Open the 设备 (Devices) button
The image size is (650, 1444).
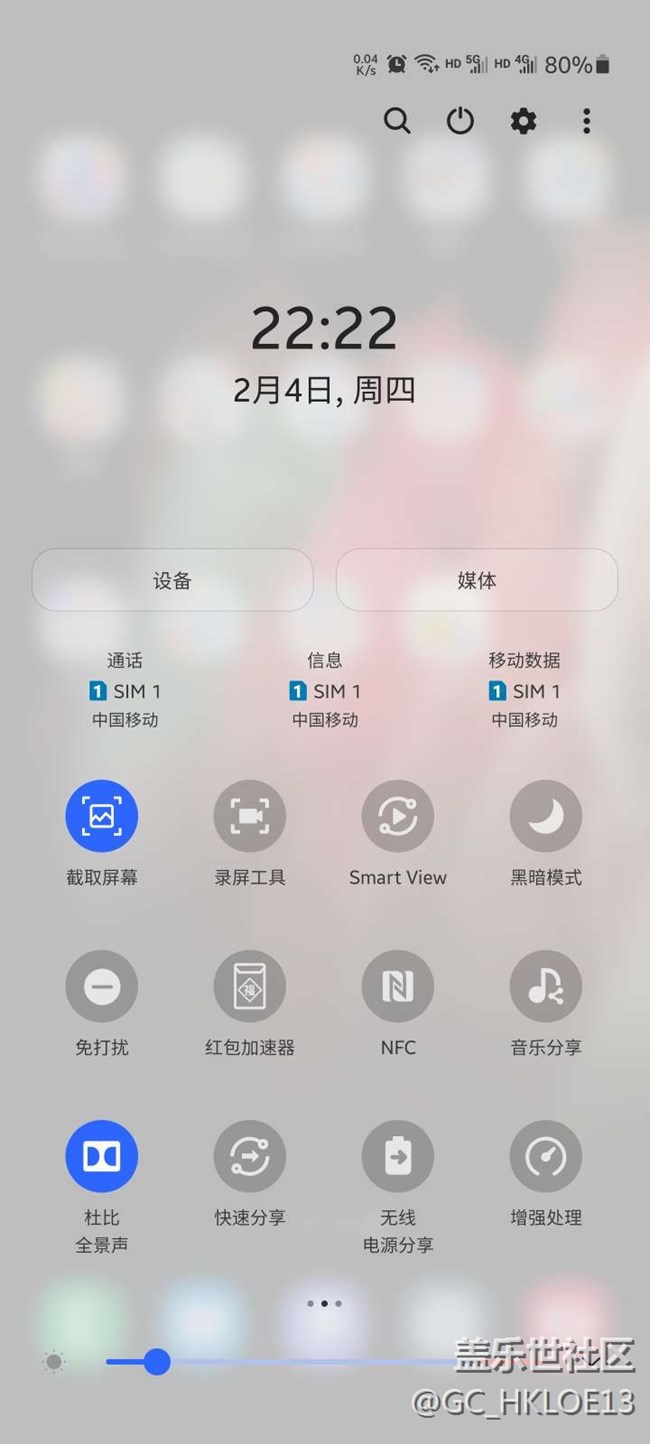(x=172, y=580)
